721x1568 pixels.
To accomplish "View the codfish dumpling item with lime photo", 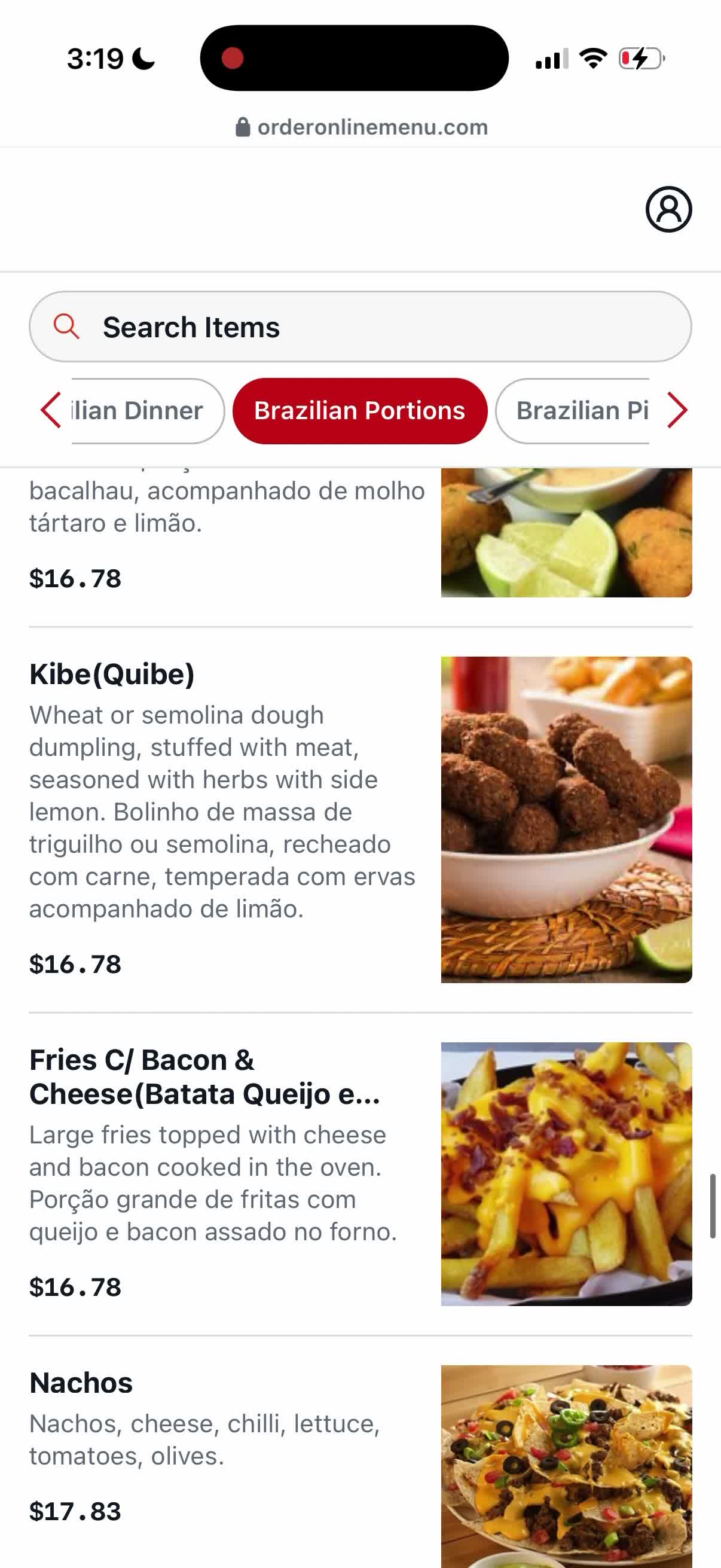I will [566, 533].
